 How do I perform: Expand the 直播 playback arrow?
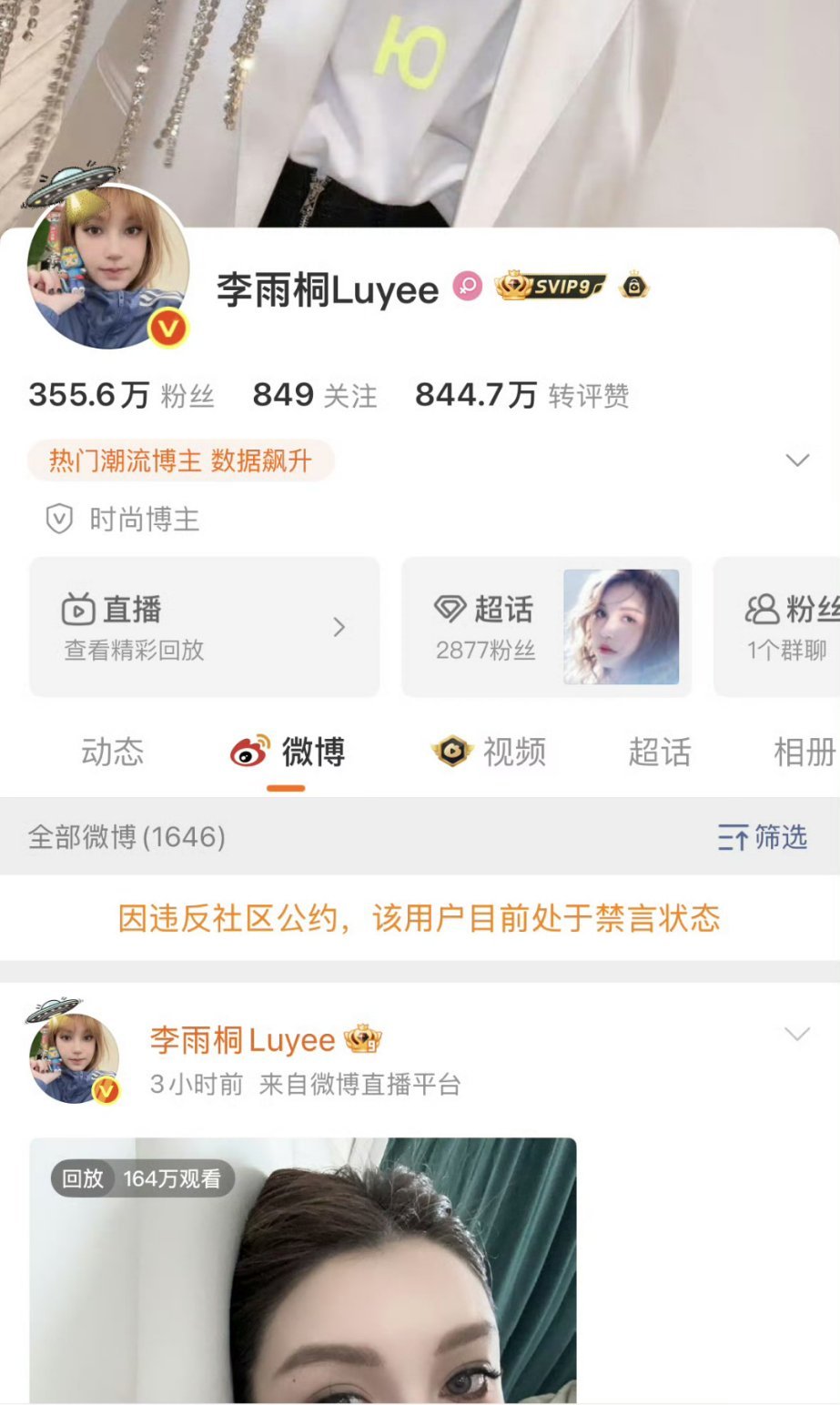[x=339, y=627]
